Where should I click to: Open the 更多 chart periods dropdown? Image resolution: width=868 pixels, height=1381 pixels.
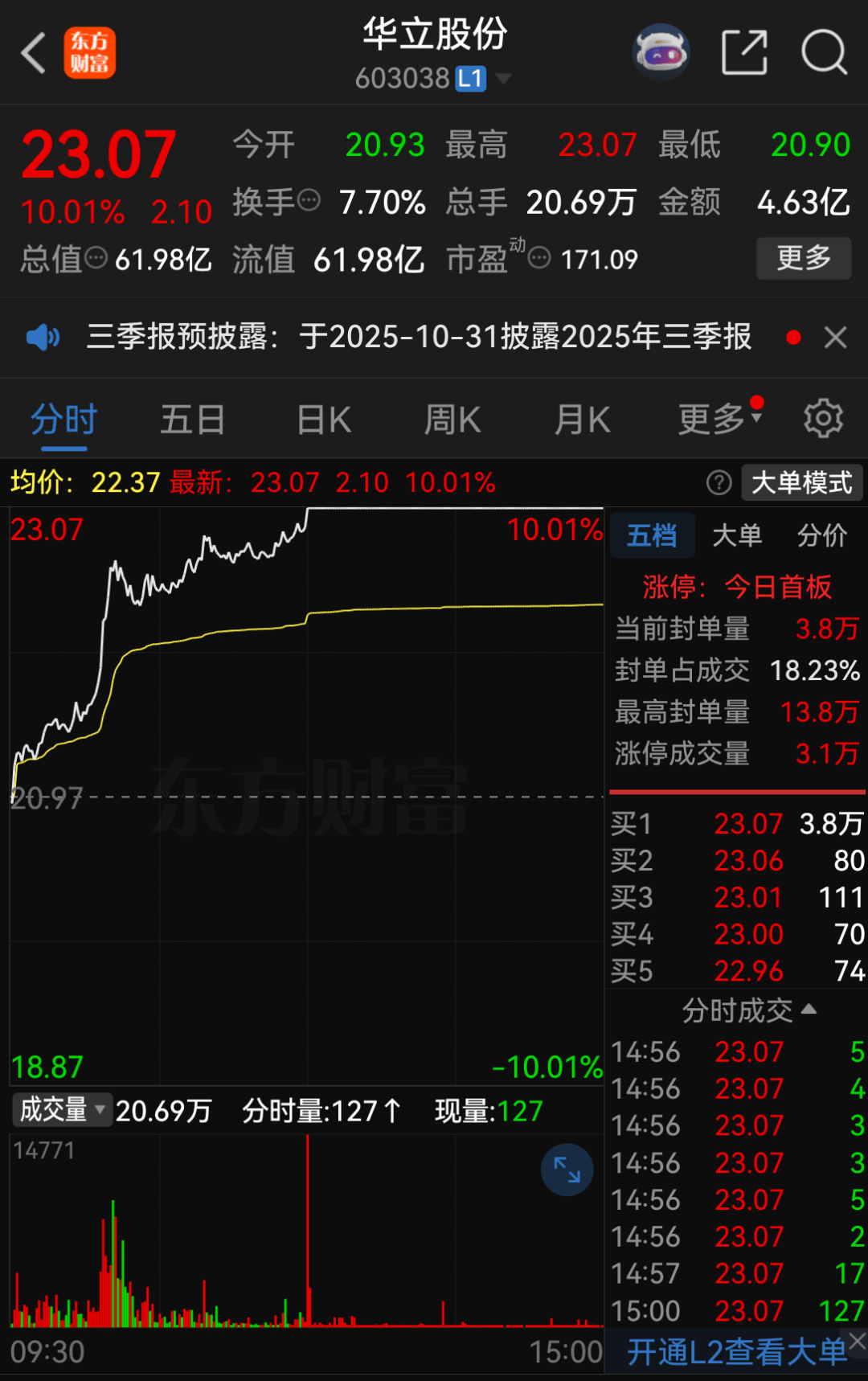[718, 419]
